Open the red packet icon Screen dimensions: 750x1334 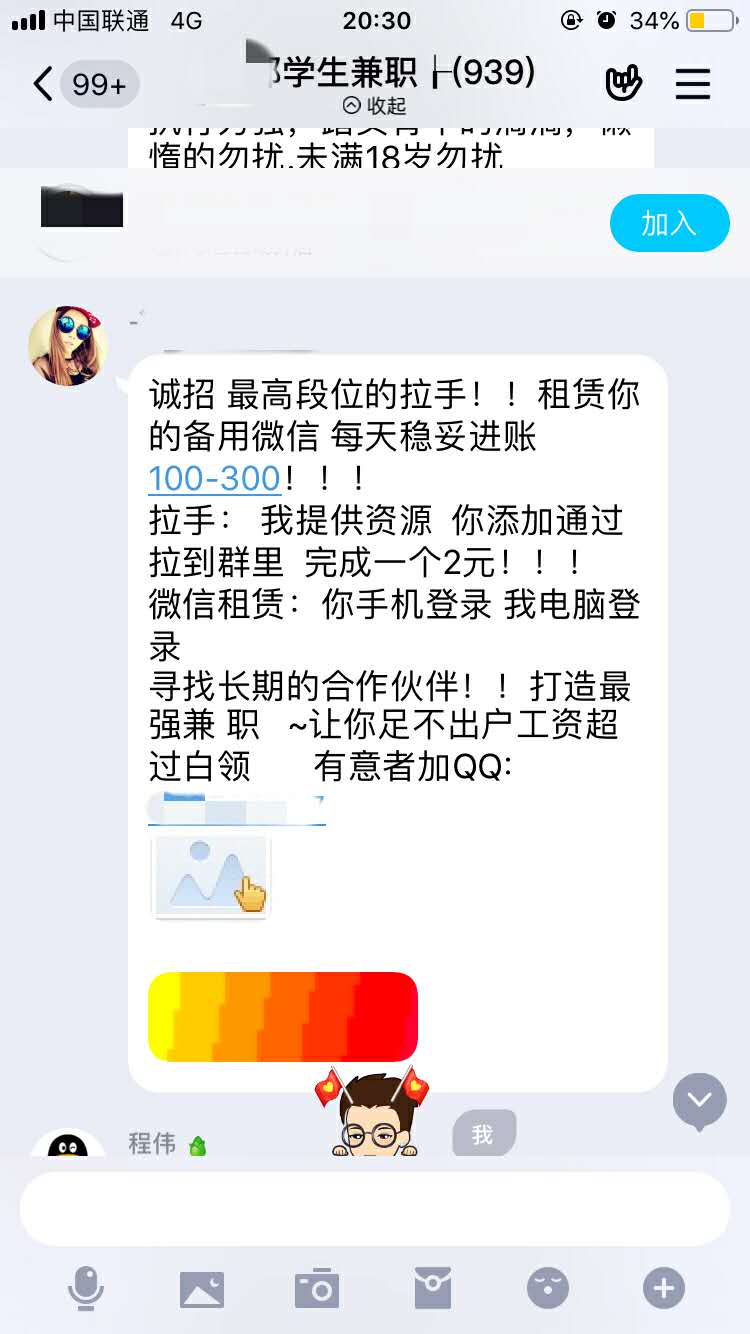pyautogui.click(x=433, y=1288)
